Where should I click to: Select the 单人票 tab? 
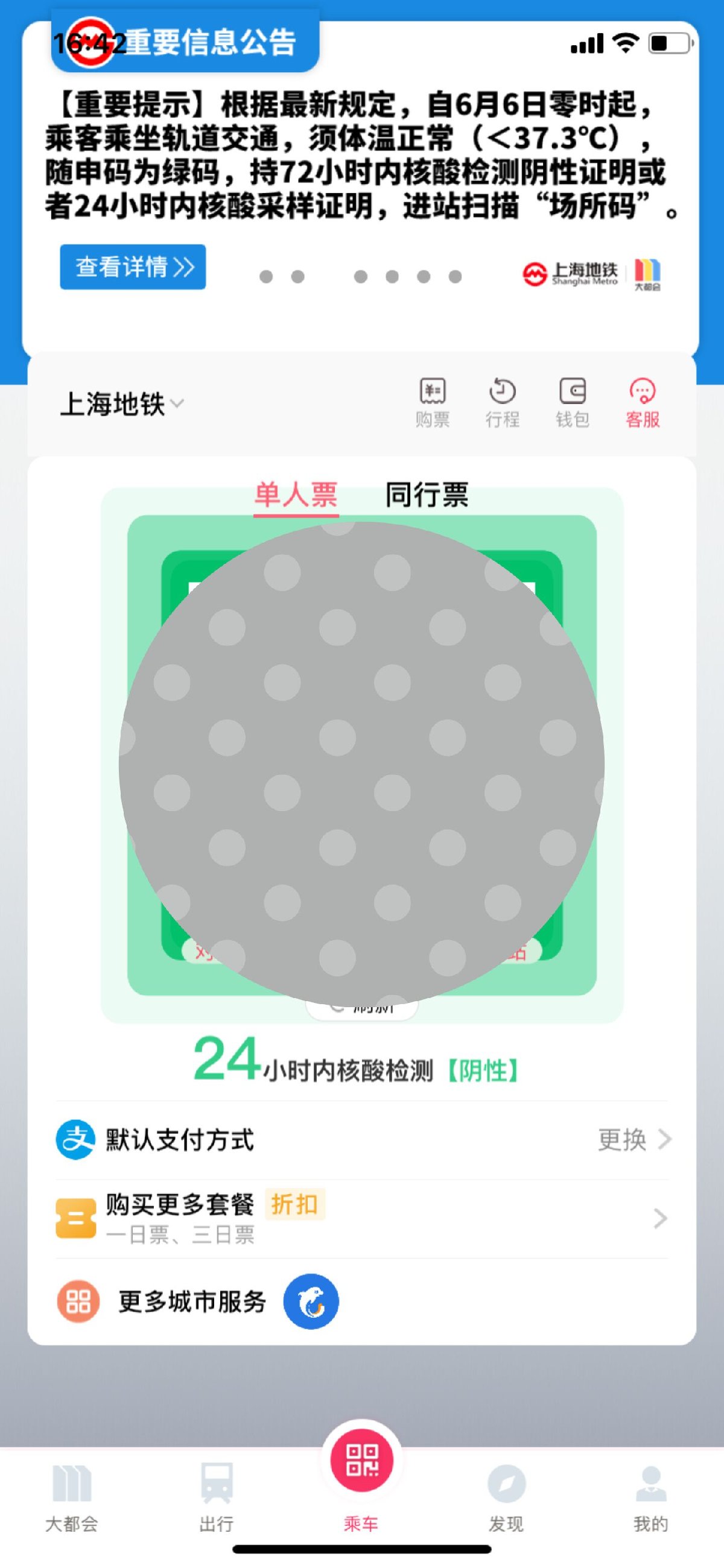296,495
